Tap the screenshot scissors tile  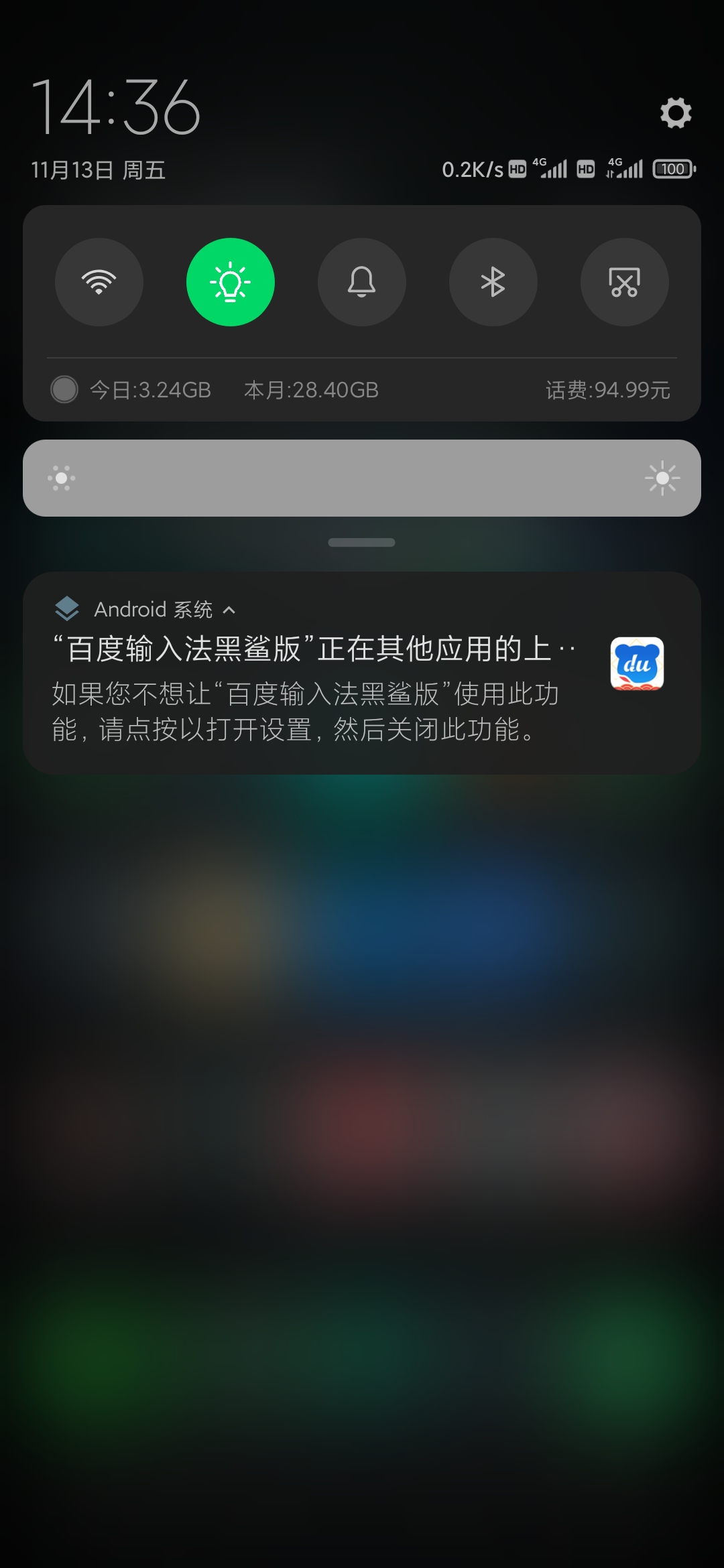625,282
